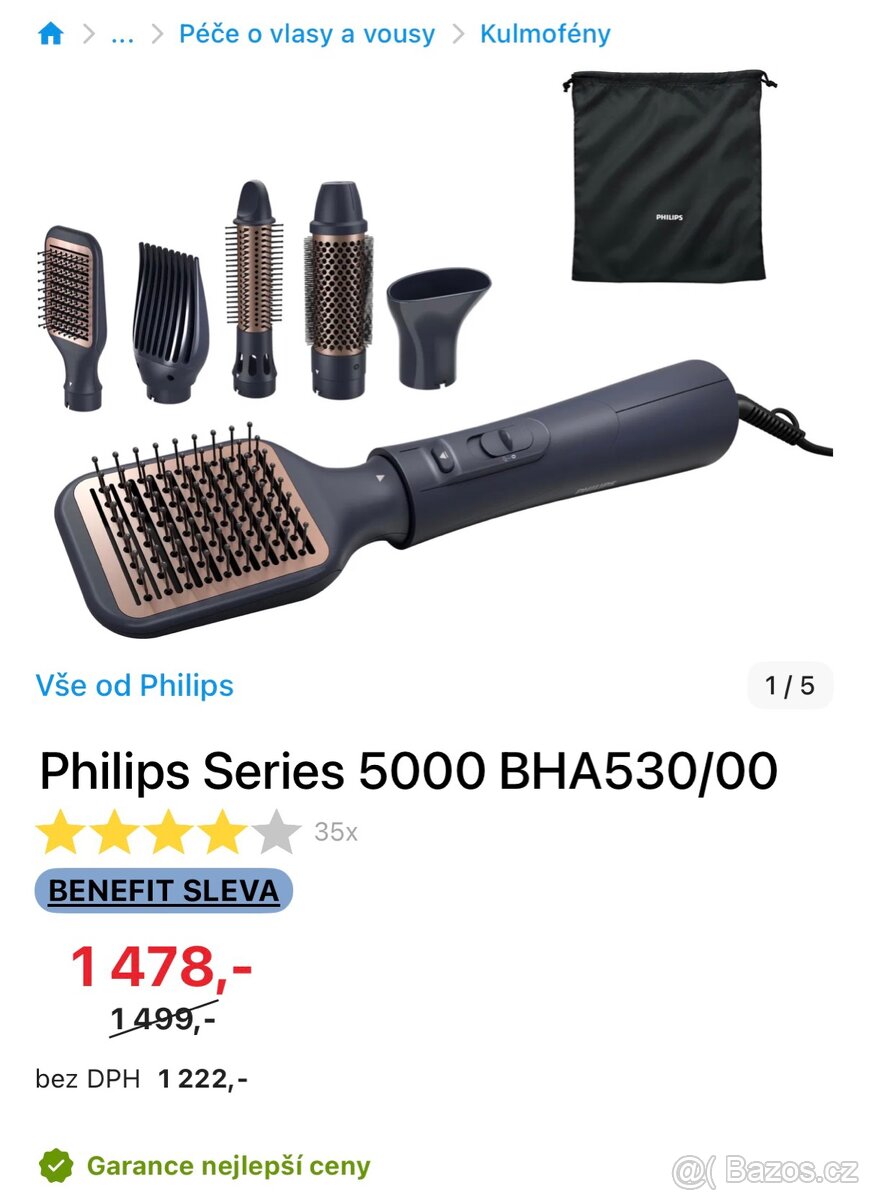The height and width of the screenshot is (1200, 869).
Task: Select the red price 1 478,-
Action: point(160,967)
